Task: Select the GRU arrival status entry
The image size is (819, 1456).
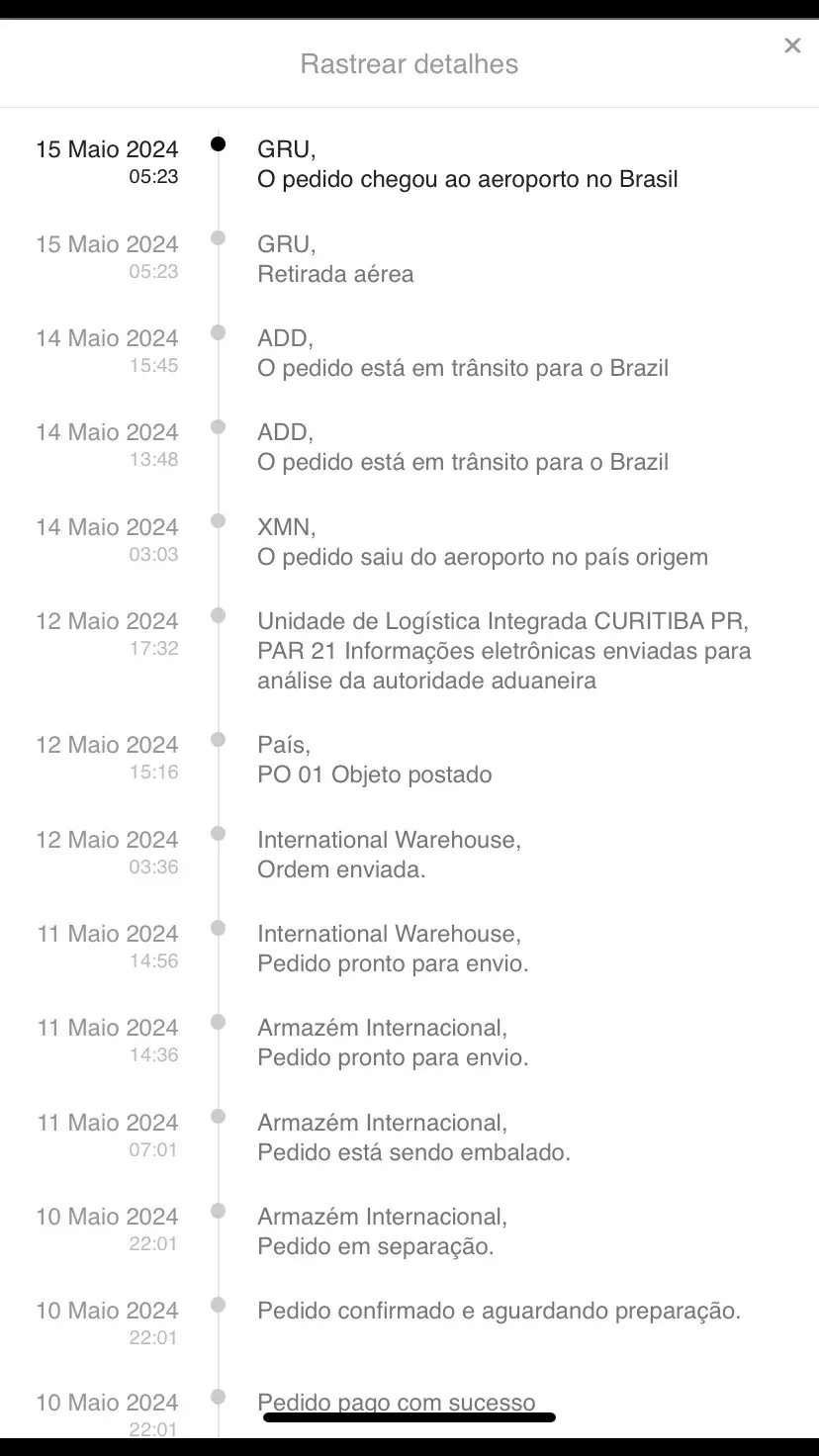Action: 467,163
